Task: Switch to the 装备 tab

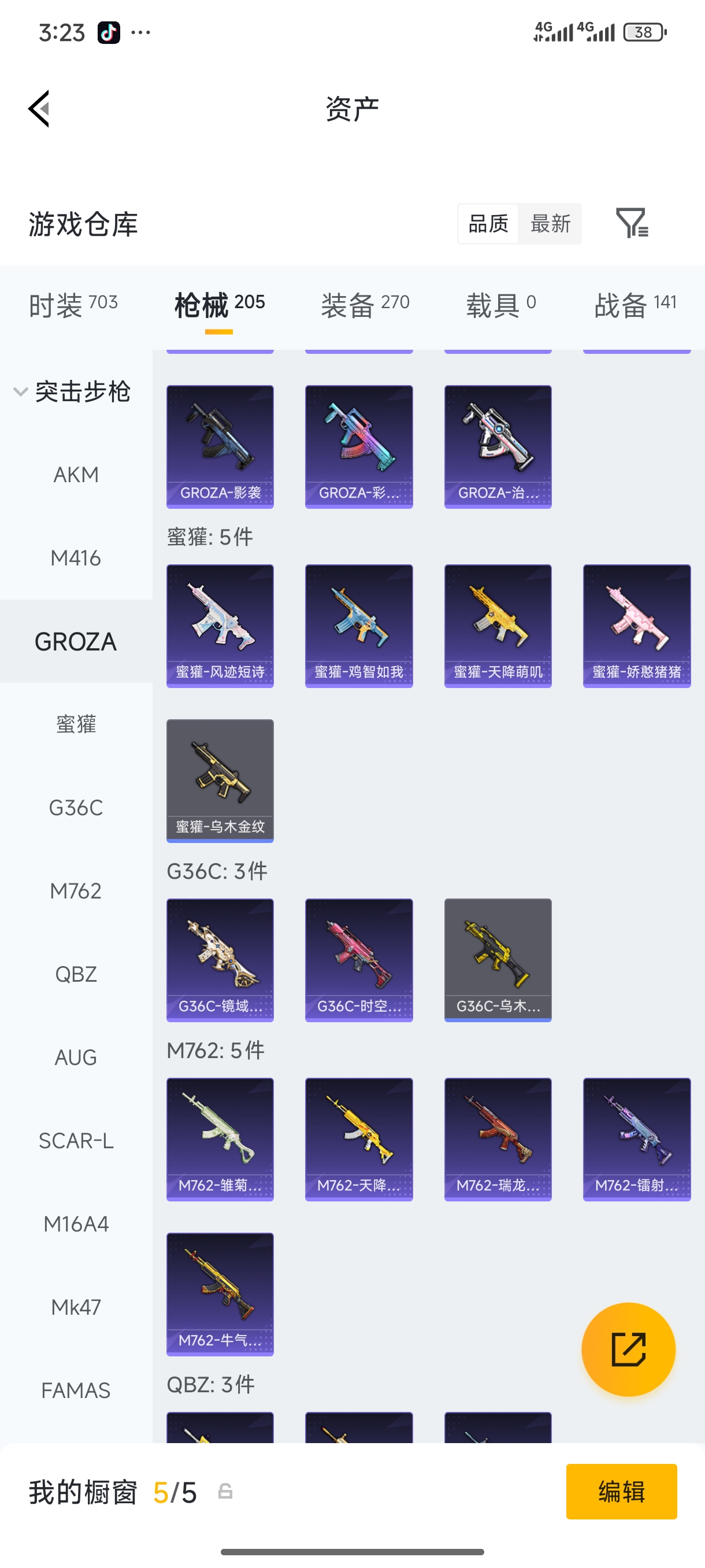Action: coord(365,305)
